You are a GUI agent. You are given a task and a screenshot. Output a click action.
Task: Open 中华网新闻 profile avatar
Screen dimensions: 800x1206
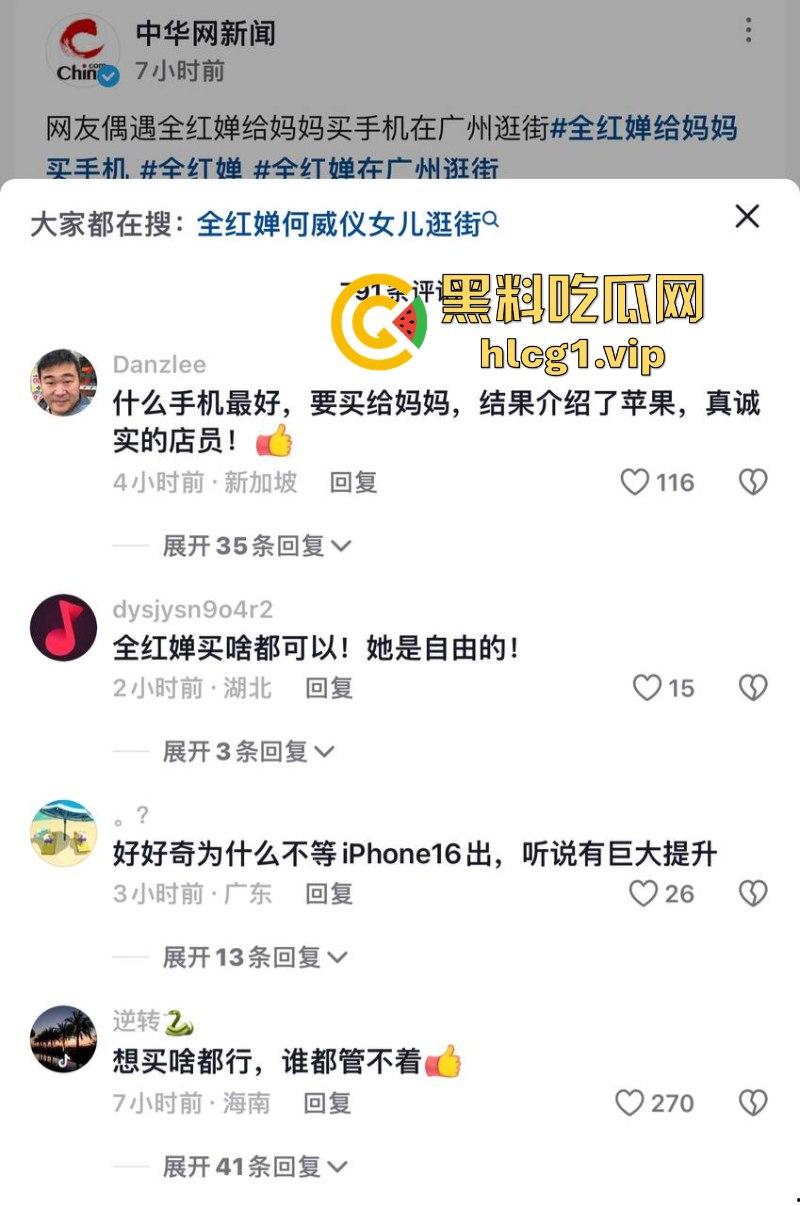(x=82, y=50)
